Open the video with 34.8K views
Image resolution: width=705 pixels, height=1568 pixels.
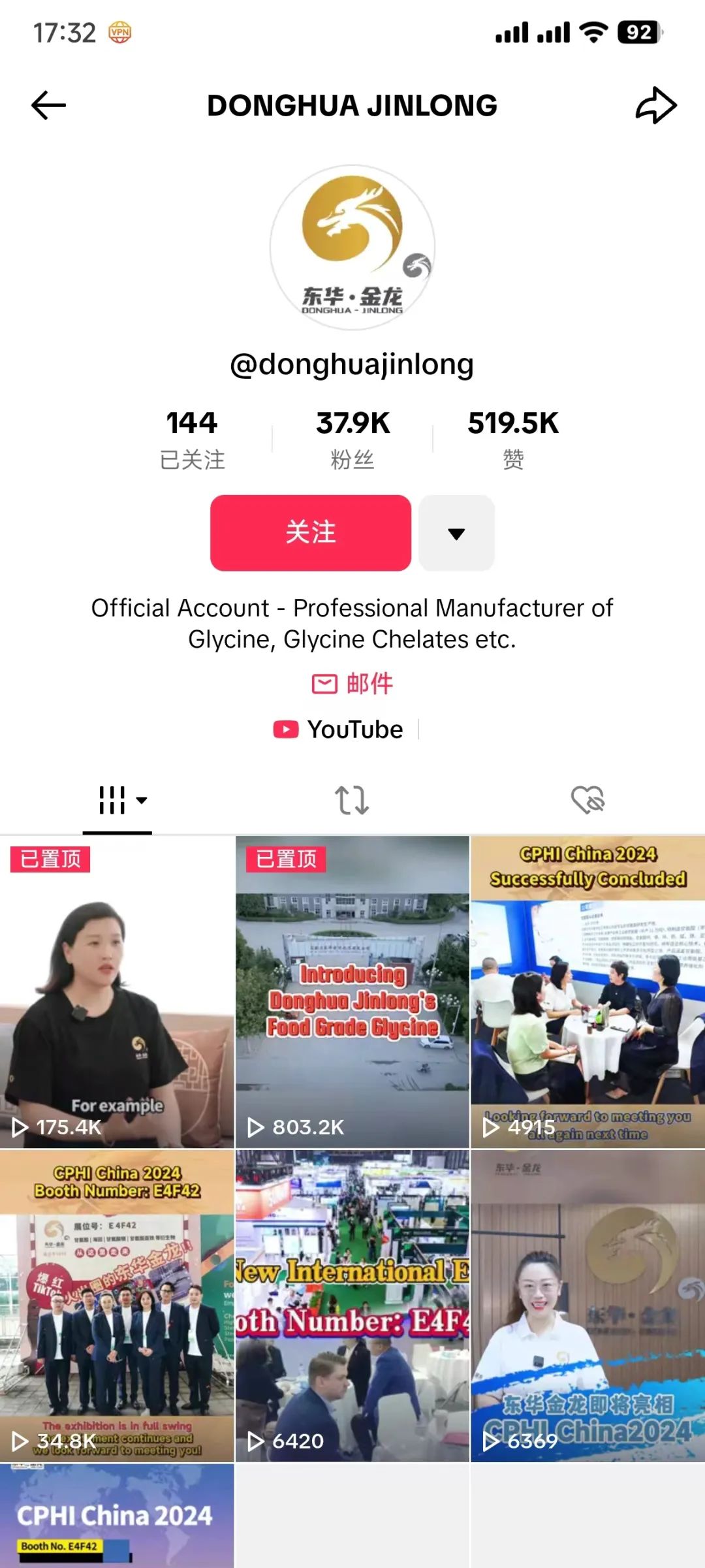117,1306
